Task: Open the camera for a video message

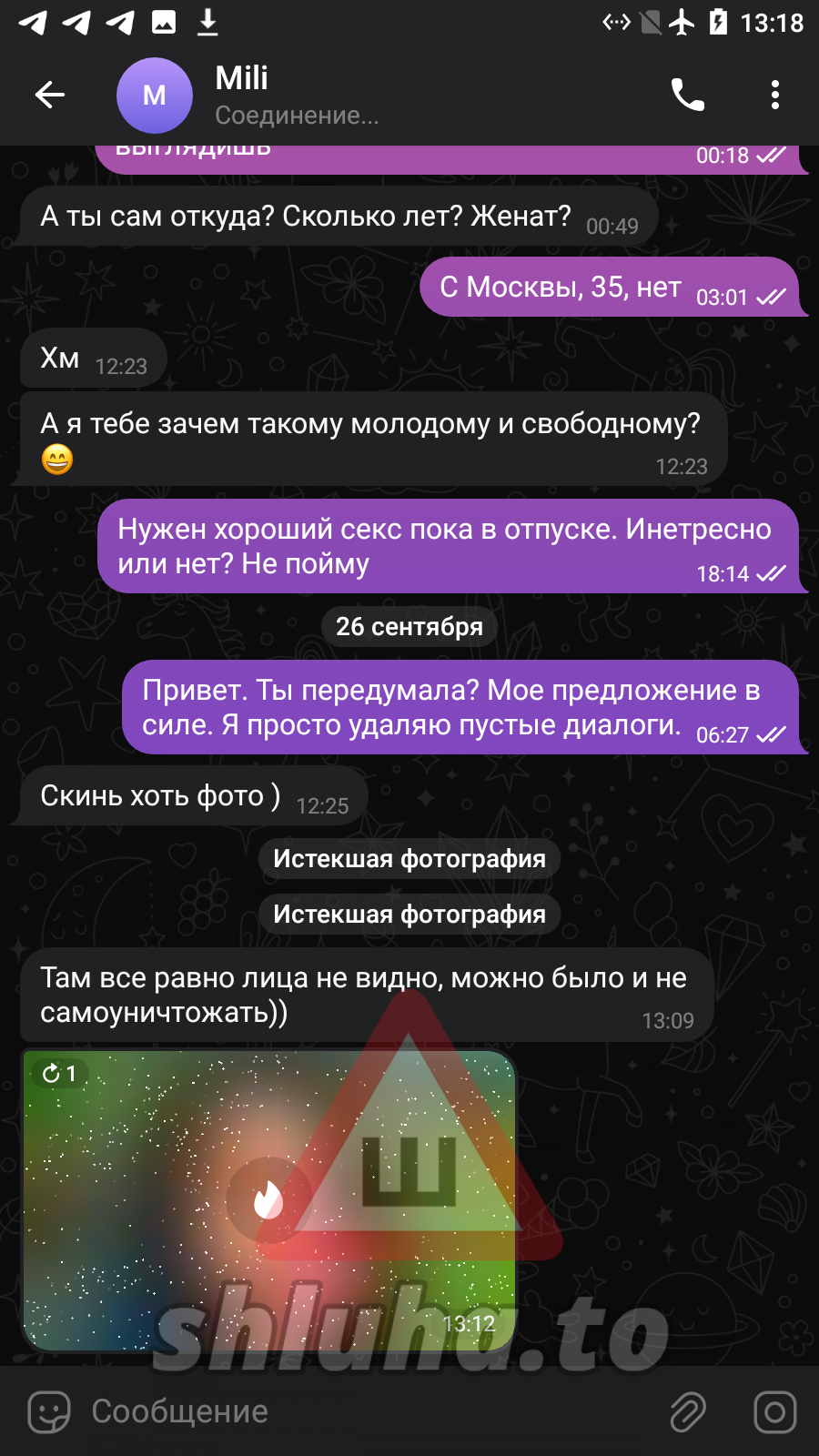Action: [774, 1411]
